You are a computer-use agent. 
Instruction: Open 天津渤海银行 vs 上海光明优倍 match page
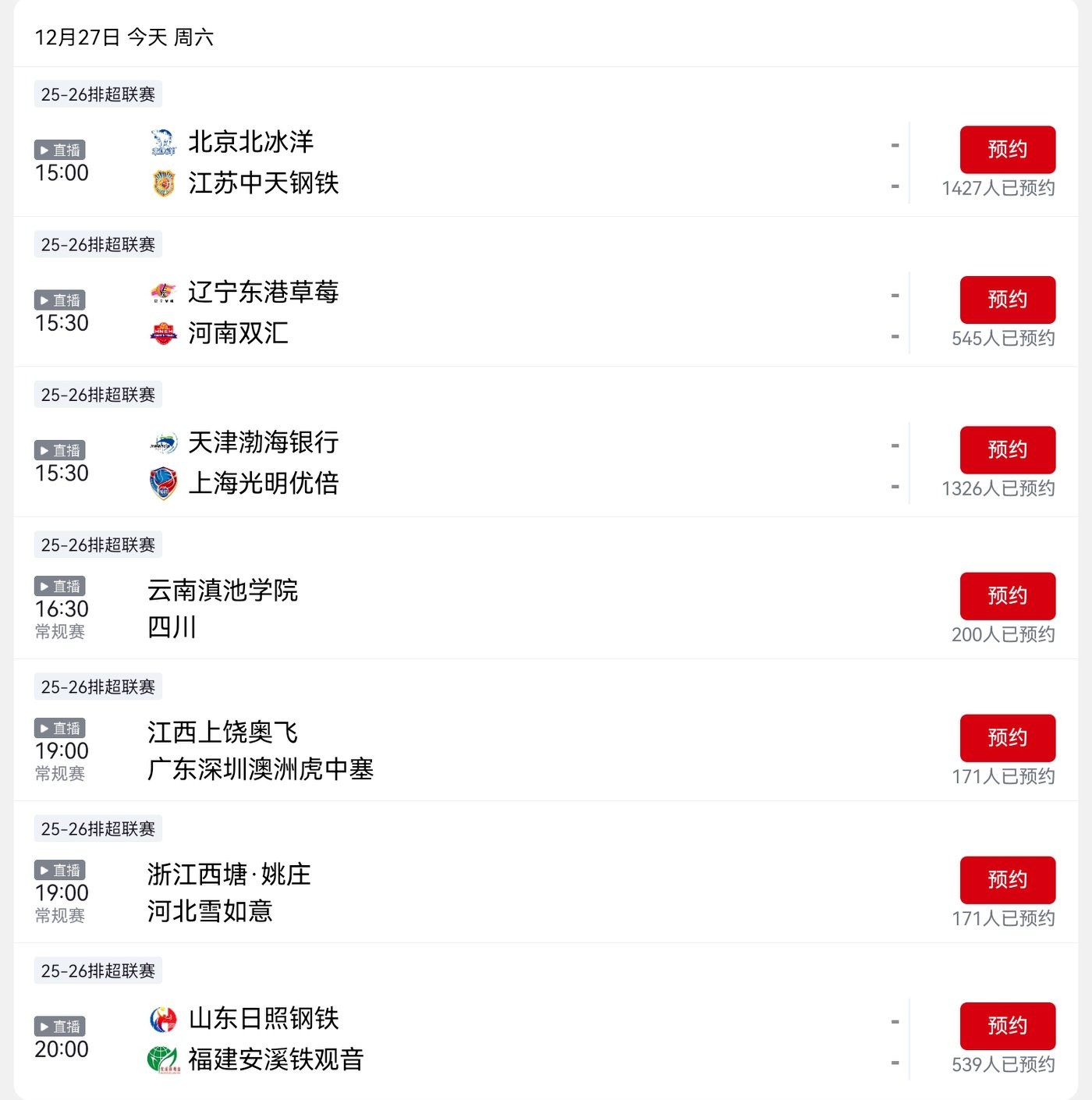pos(468,463)
